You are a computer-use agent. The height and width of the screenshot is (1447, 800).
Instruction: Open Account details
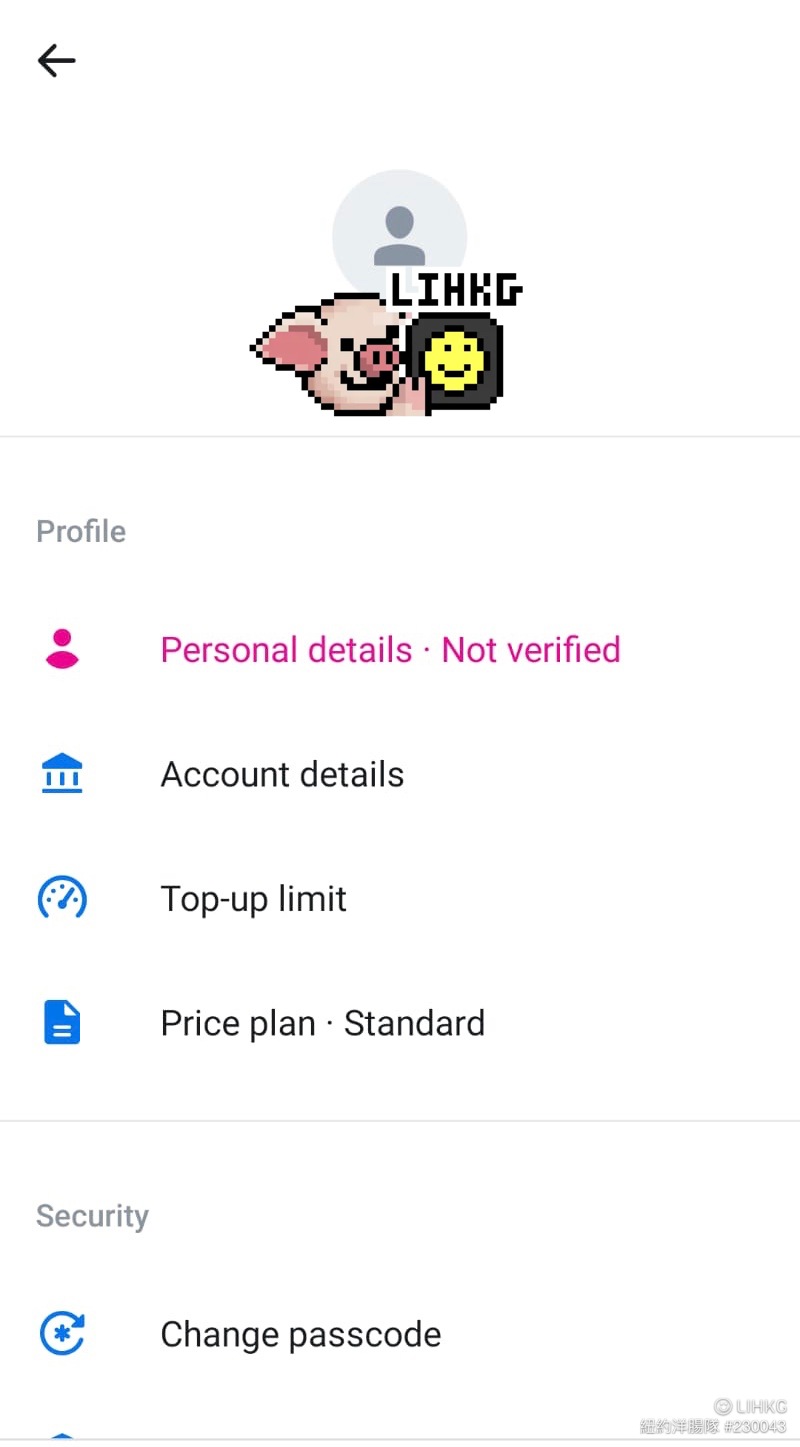(x=400, y=775)
